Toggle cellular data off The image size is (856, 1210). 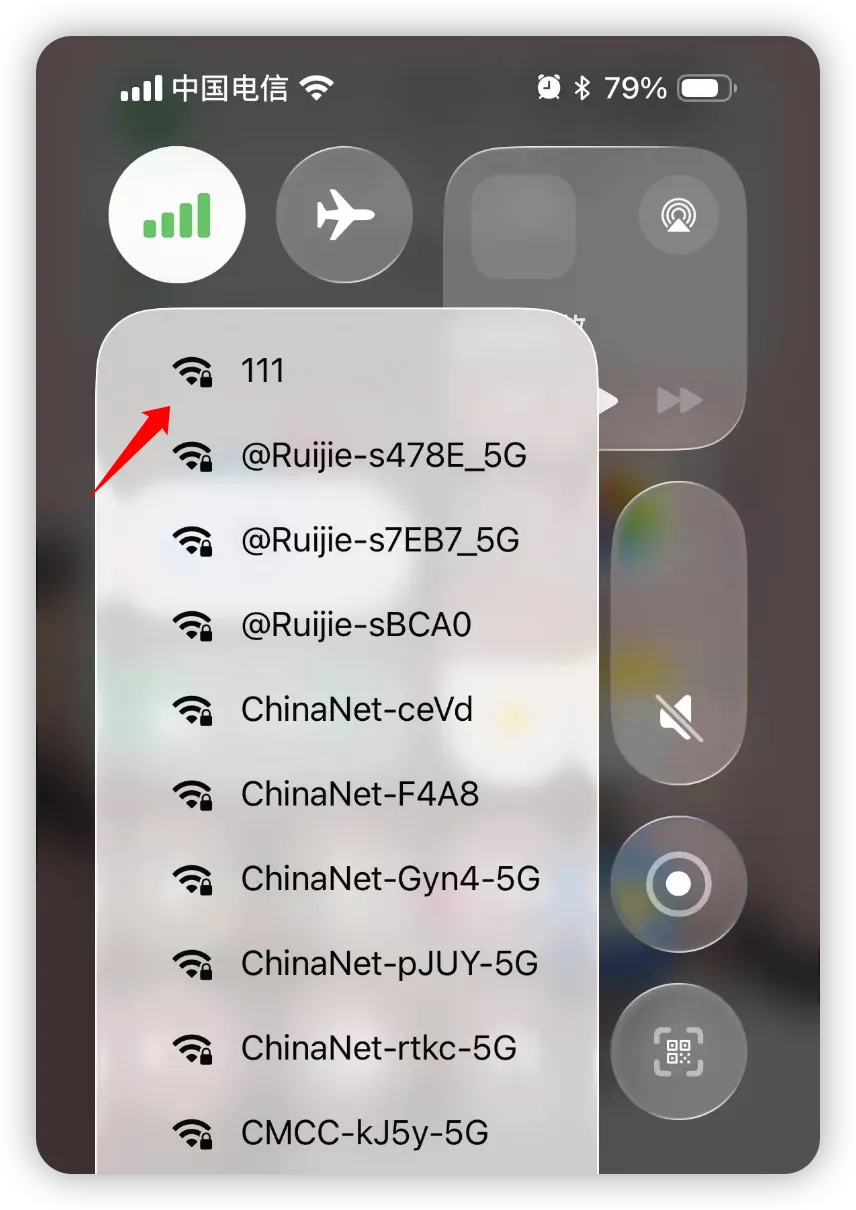coord(177,215)
